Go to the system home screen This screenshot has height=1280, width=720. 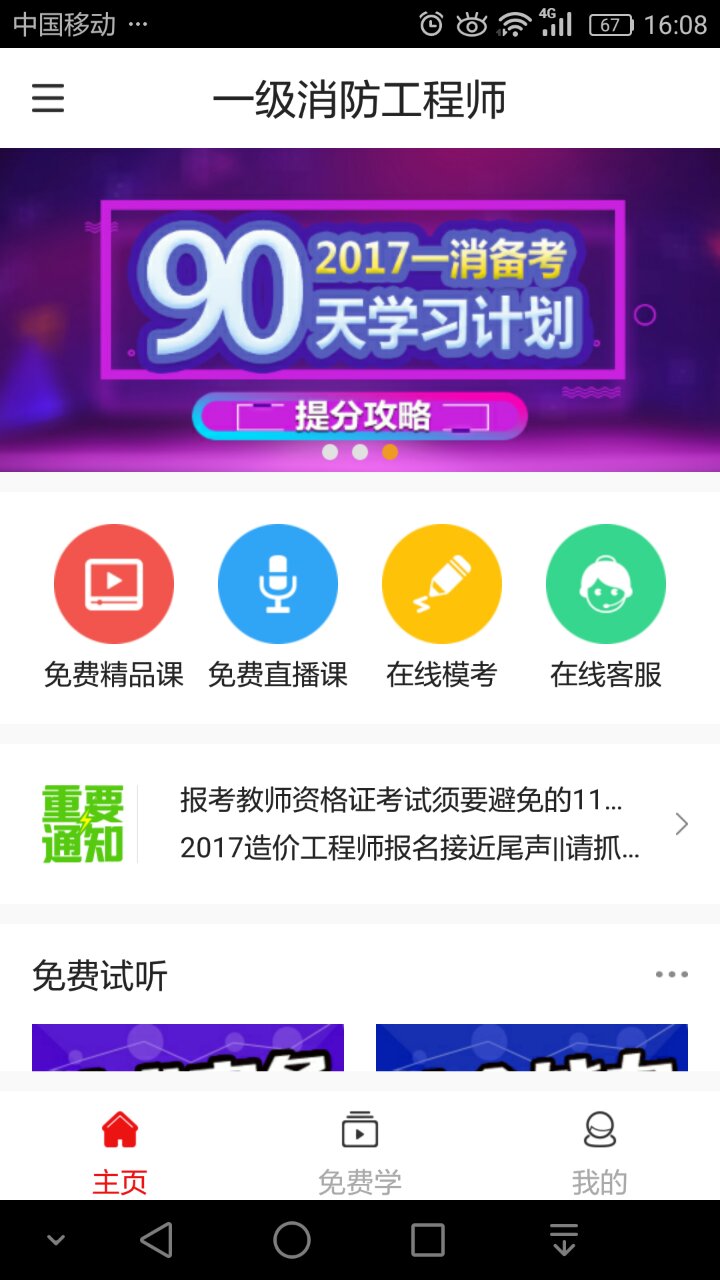click(x=292, y=1241)
